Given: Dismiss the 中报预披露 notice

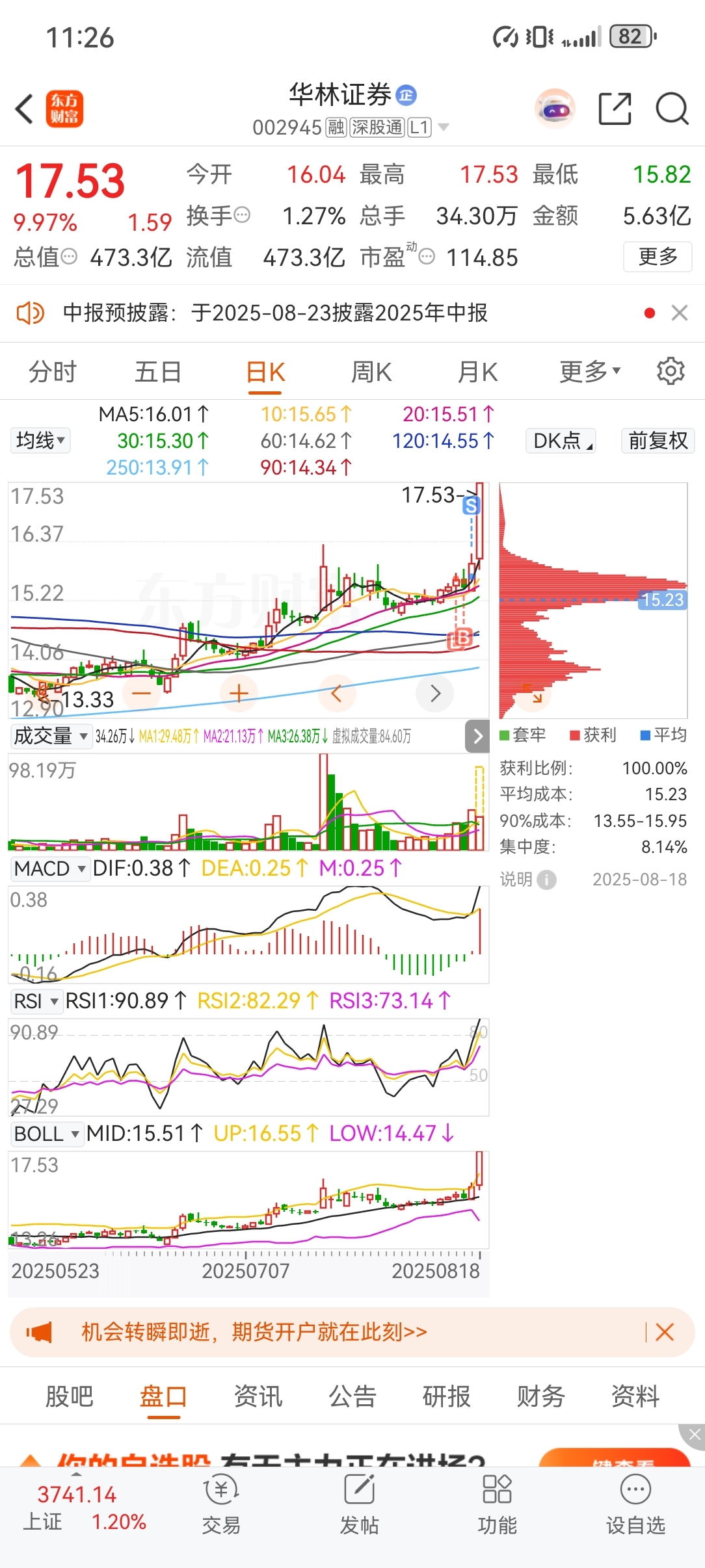Looking at the screenshot, I should click(680, 313).
